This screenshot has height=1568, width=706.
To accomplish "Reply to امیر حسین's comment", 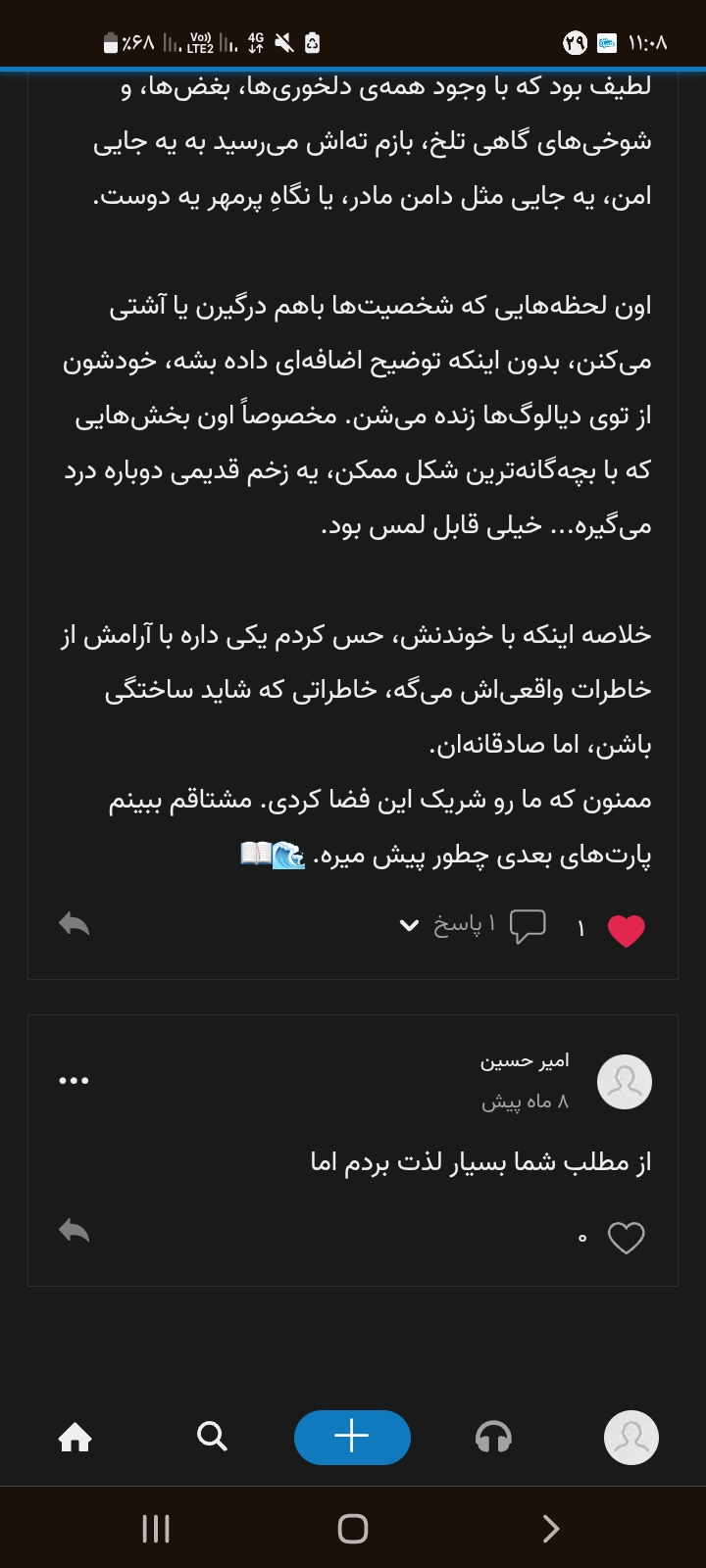I will coord(75,1231).
